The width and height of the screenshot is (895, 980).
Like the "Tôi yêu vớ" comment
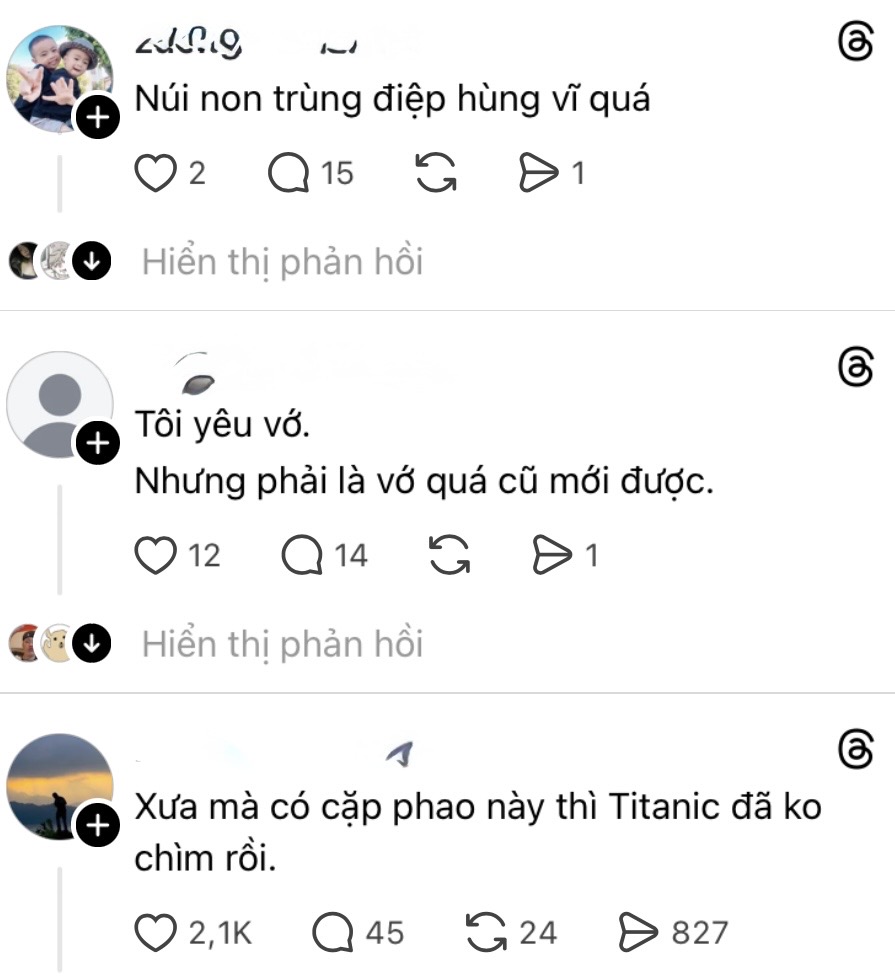tap(154, 555)
